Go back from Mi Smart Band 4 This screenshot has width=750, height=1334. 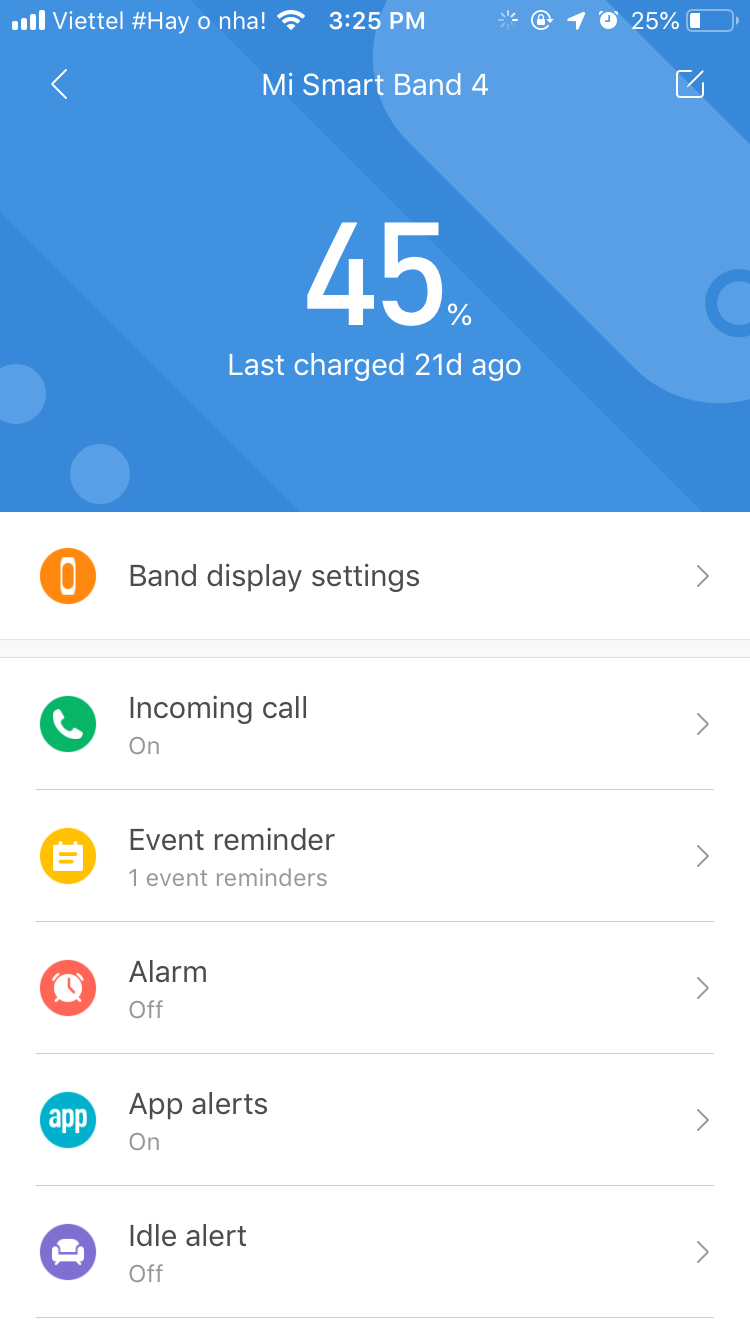(x=59, y=85)
